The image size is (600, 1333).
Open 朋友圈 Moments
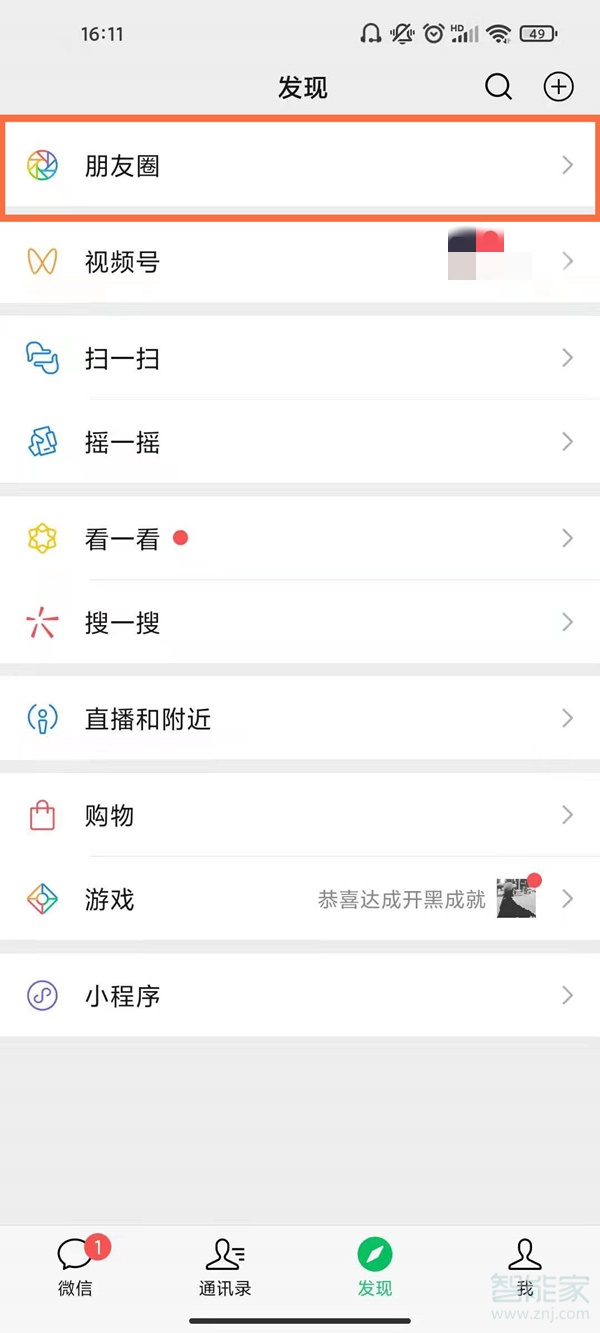[300, 166]
